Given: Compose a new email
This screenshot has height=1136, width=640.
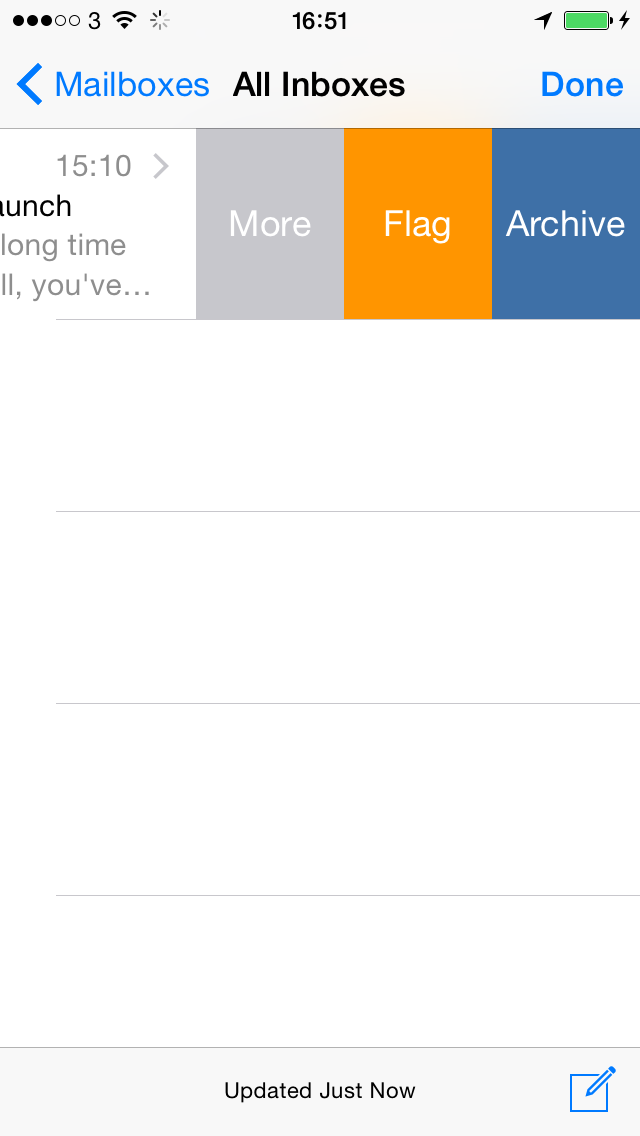Looking at the screenshot, I should 593,1089.
